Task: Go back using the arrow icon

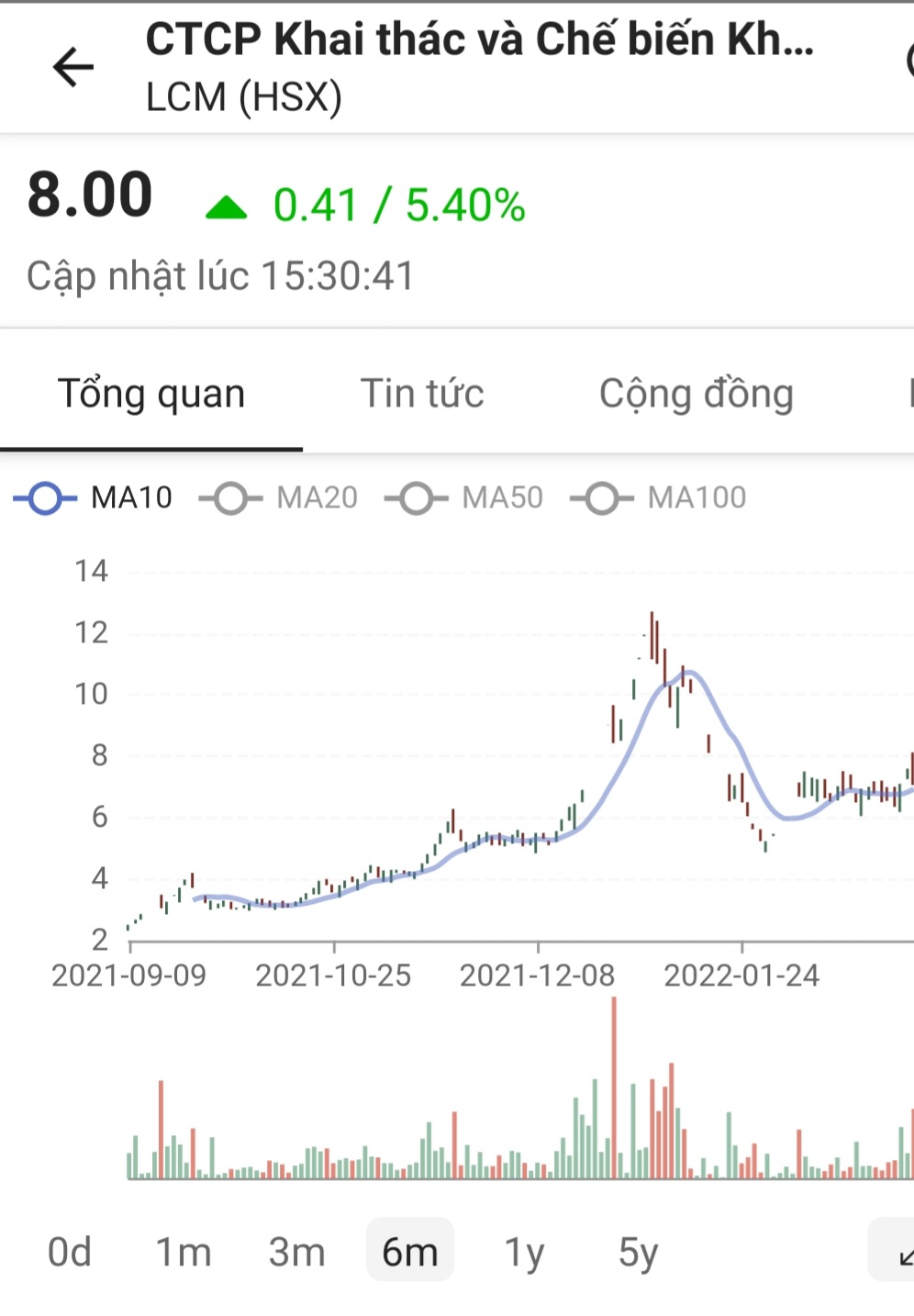Action: [73, 67]
